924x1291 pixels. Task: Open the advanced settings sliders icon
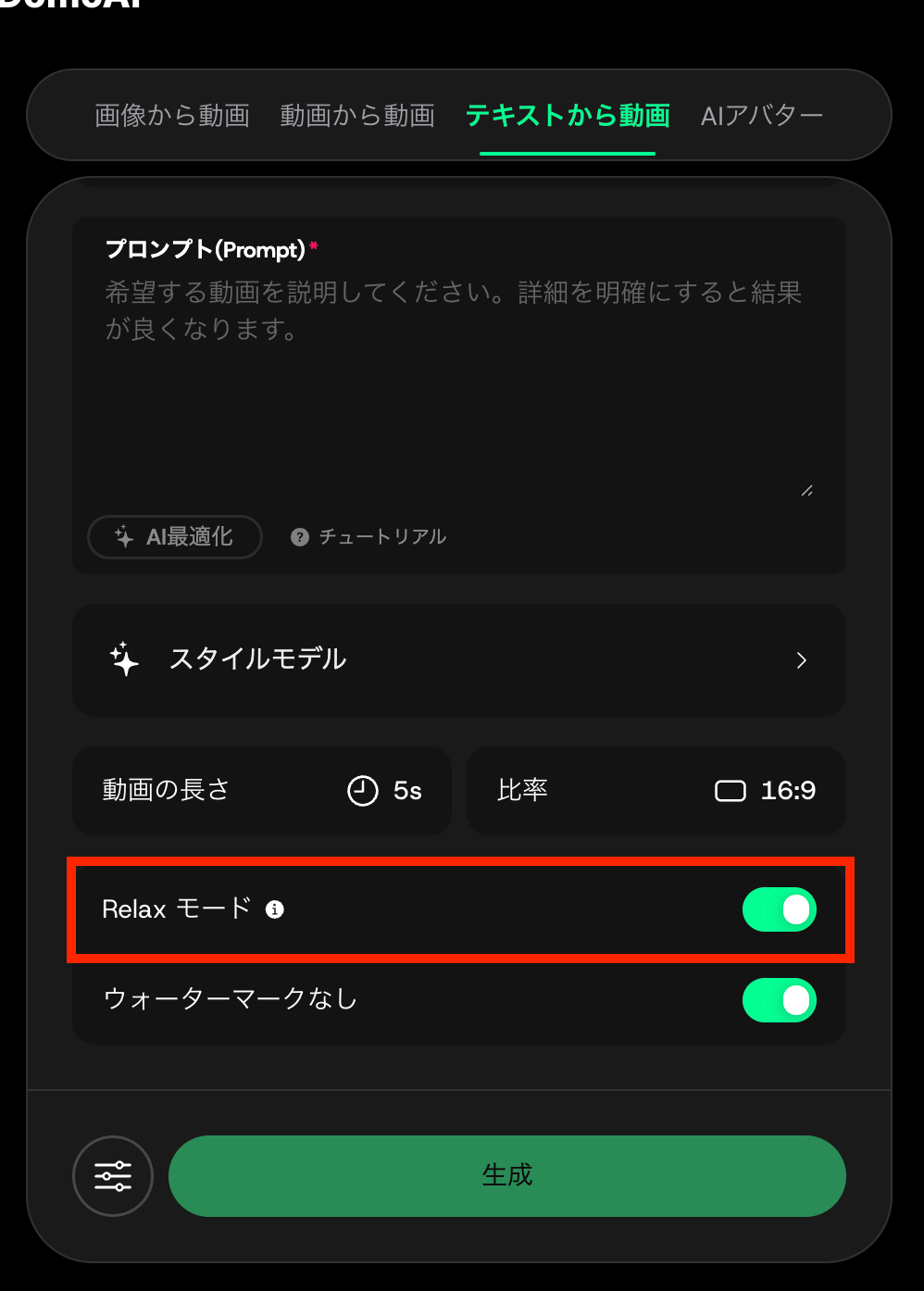click(x=113, y=1176)
